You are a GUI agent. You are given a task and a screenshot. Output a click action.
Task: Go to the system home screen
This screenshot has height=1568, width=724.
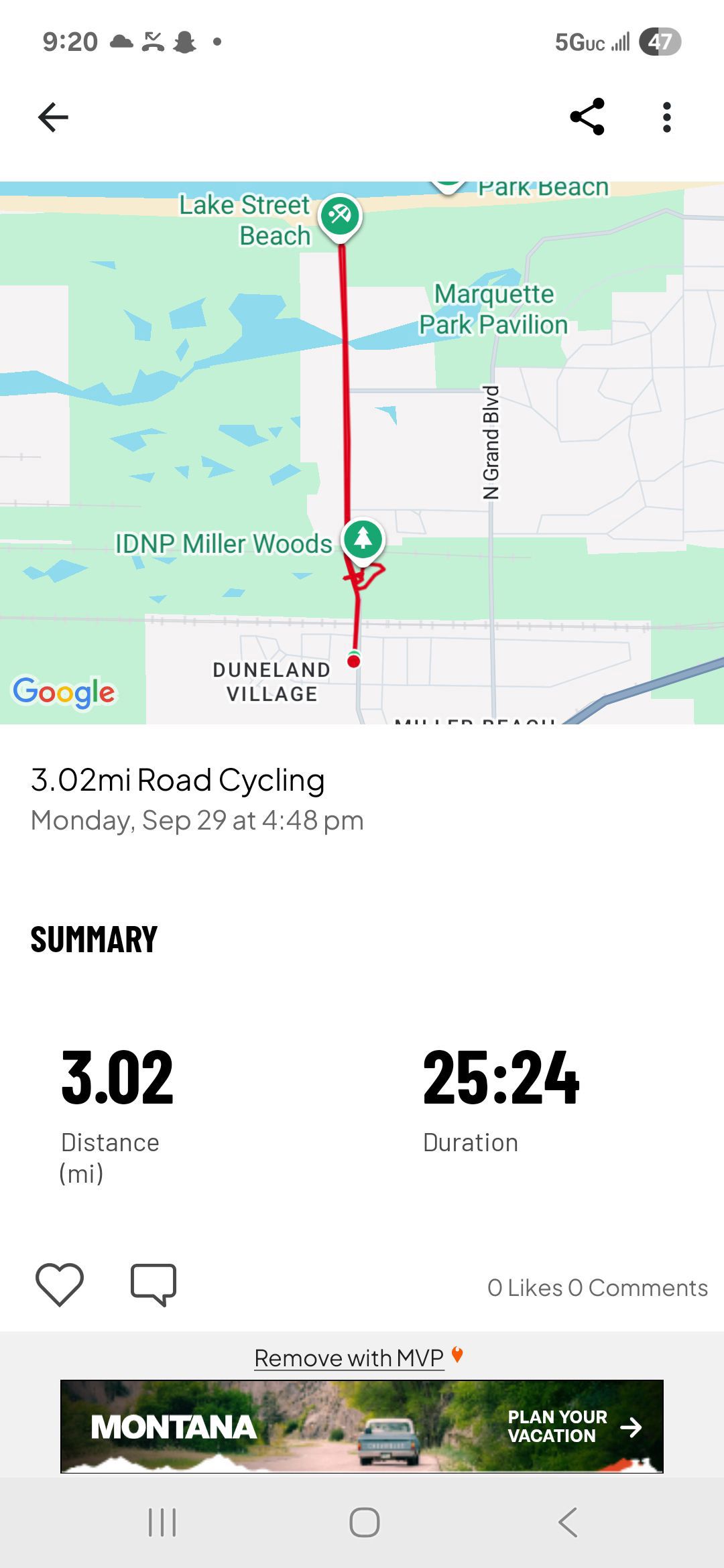point(364,1522)
